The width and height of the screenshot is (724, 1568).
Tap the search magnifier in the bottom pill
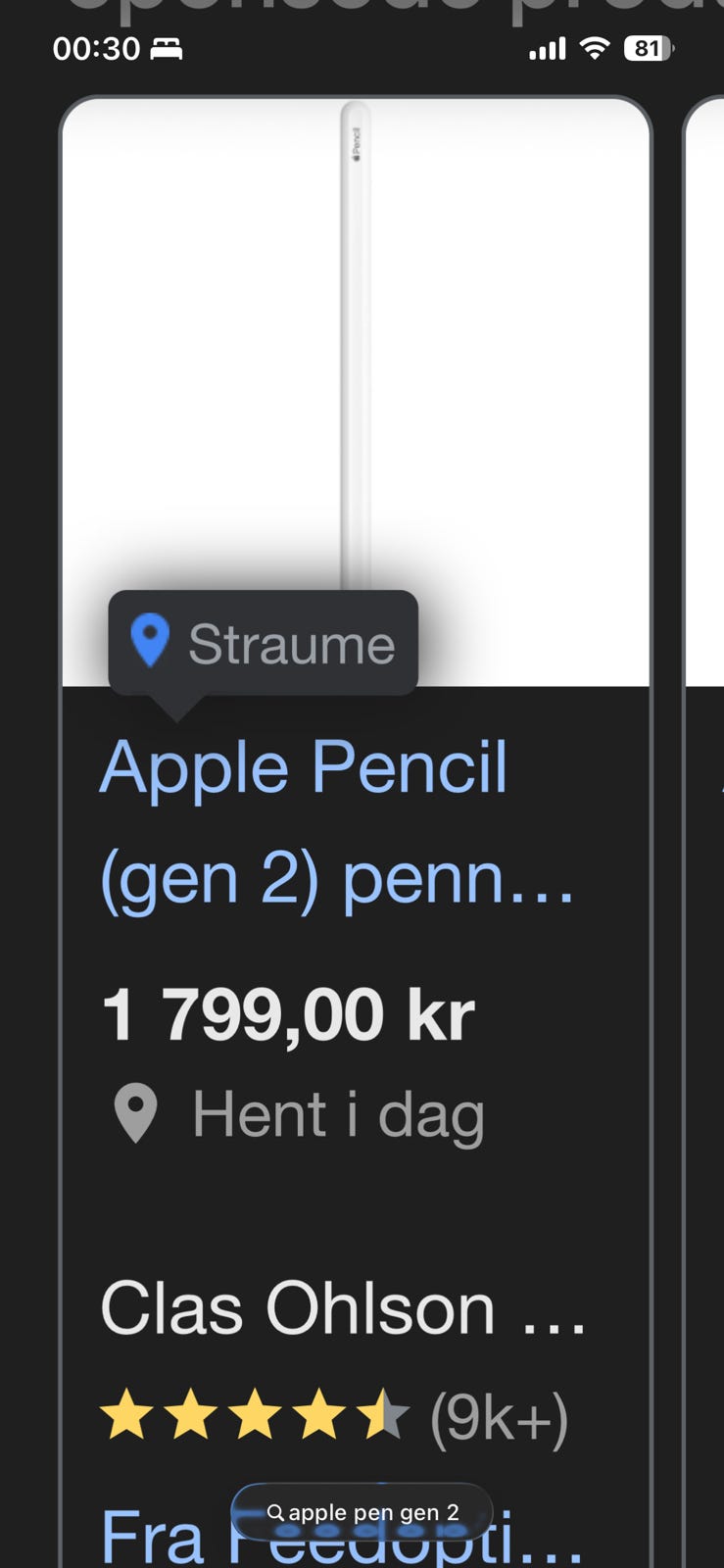[278, 1511]
